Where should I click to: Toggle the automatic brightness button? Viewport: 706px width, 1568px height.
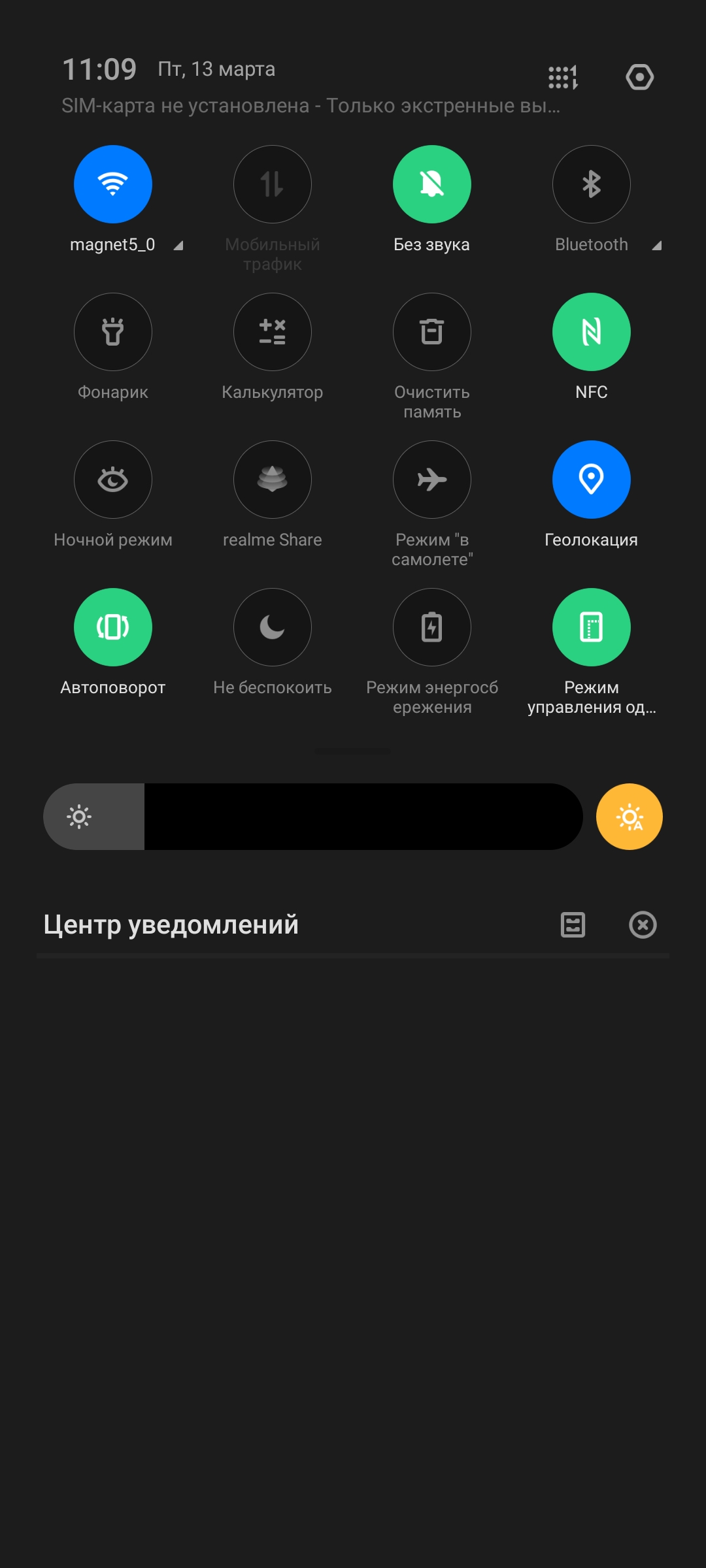(629, 817)
